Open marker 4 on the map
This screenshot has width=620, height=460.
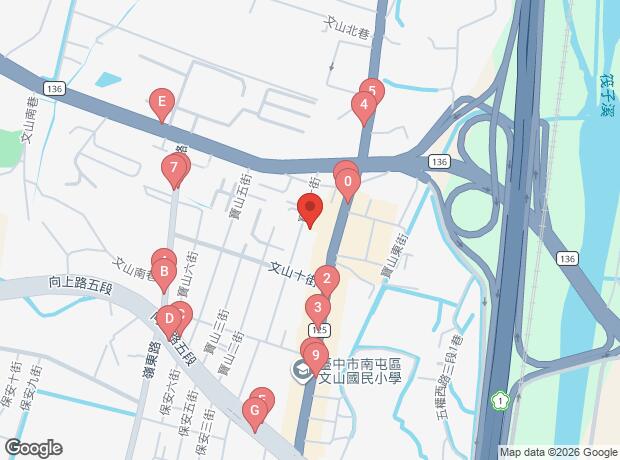point(364,103)
